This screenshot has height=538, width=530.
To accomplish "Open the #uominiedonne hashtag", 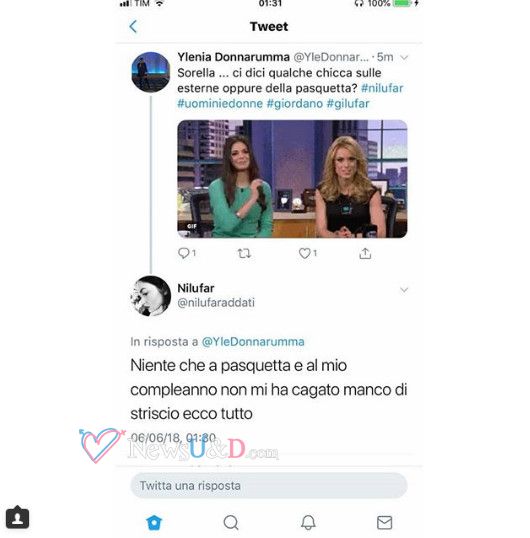I will 220,104.
